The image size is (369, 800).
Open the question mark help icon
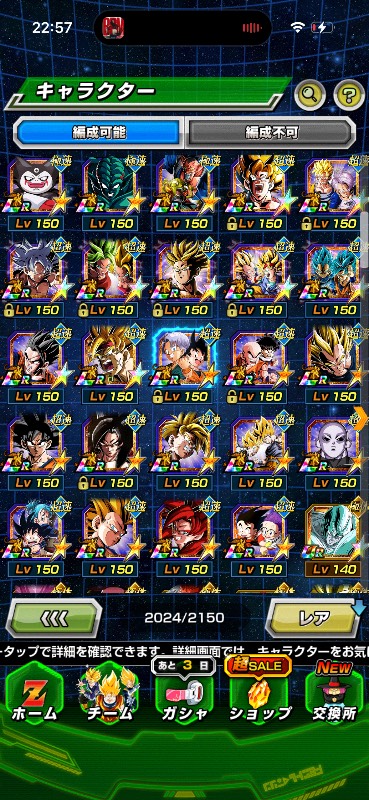point(349,94)
